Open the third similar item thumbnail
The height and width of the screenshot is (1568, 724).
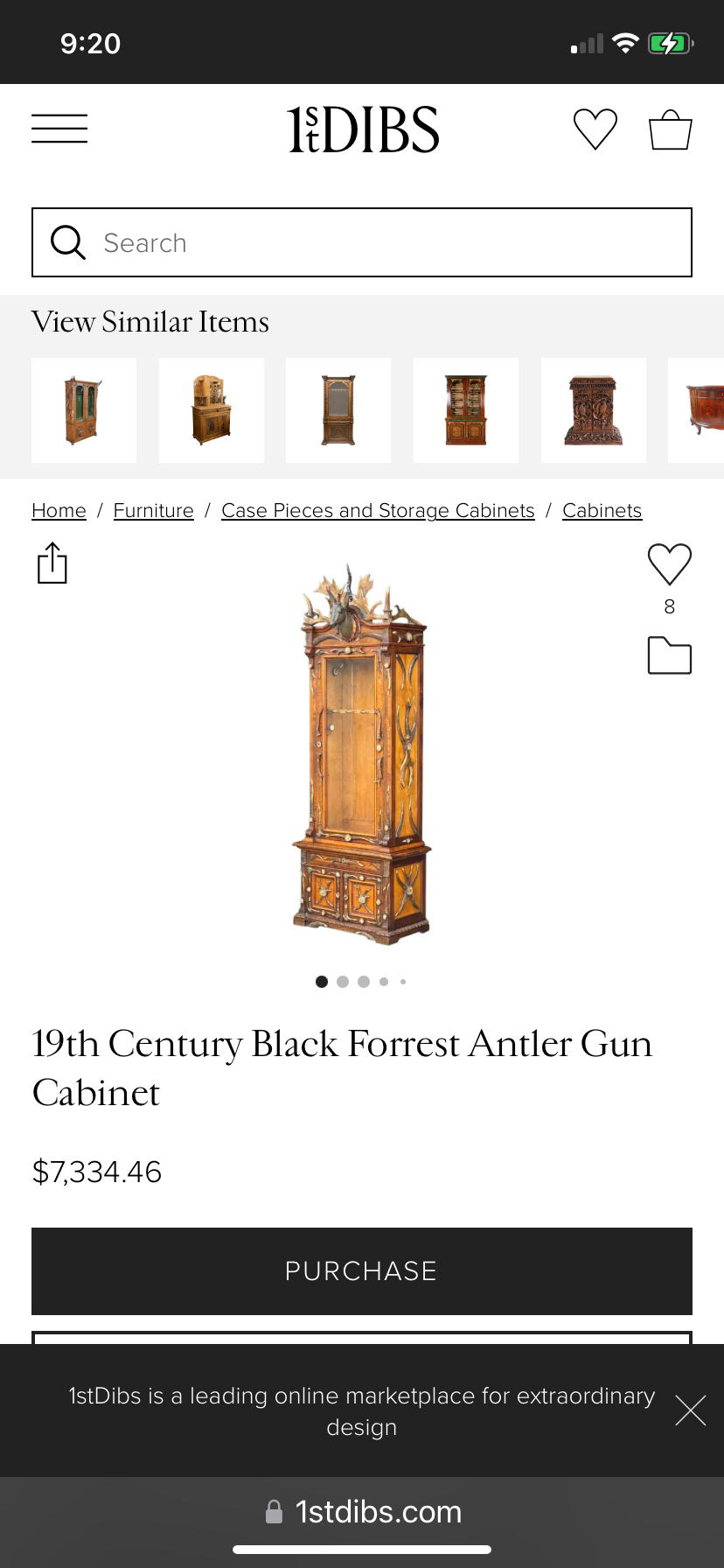pyautogui.click(x=338, y=409)
